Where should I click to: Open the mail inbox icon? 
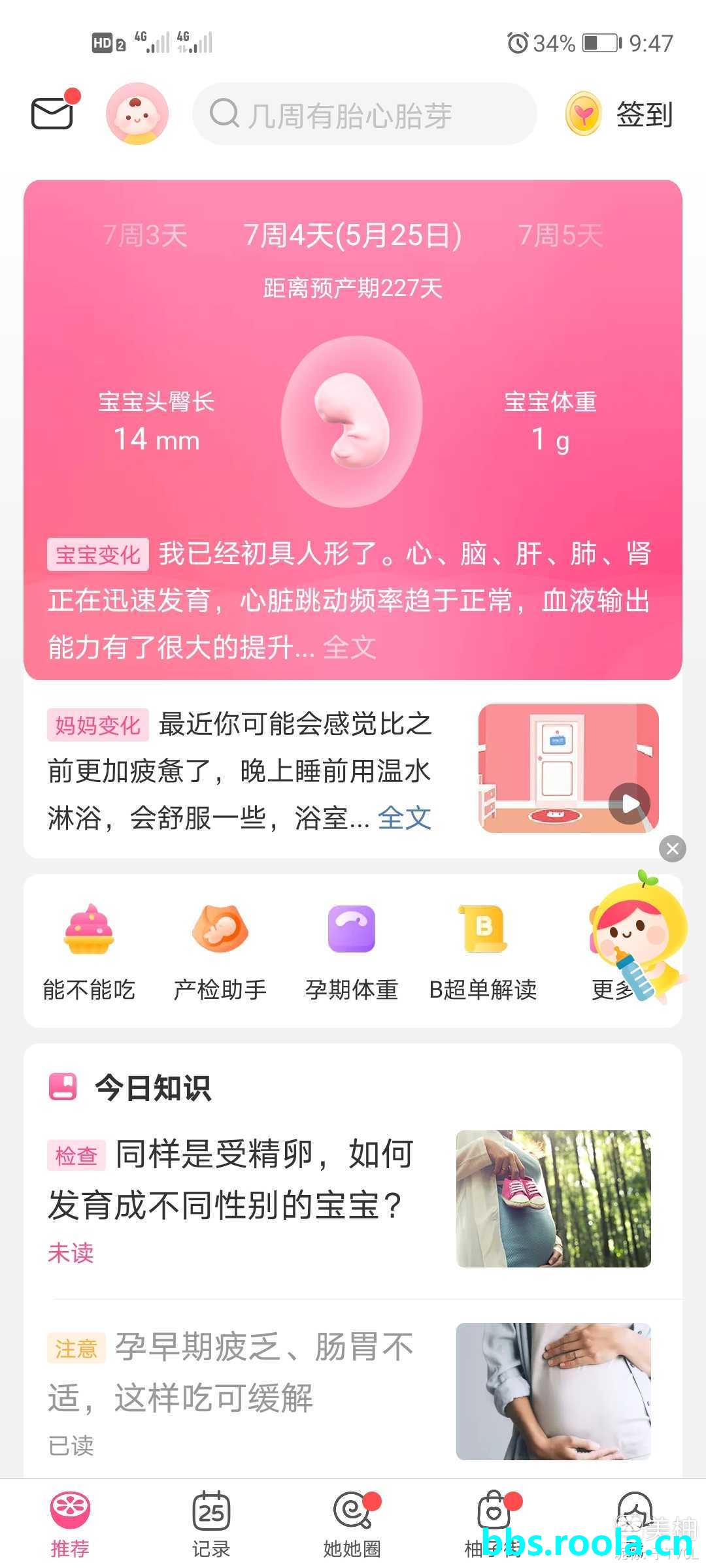coord(52,112)
